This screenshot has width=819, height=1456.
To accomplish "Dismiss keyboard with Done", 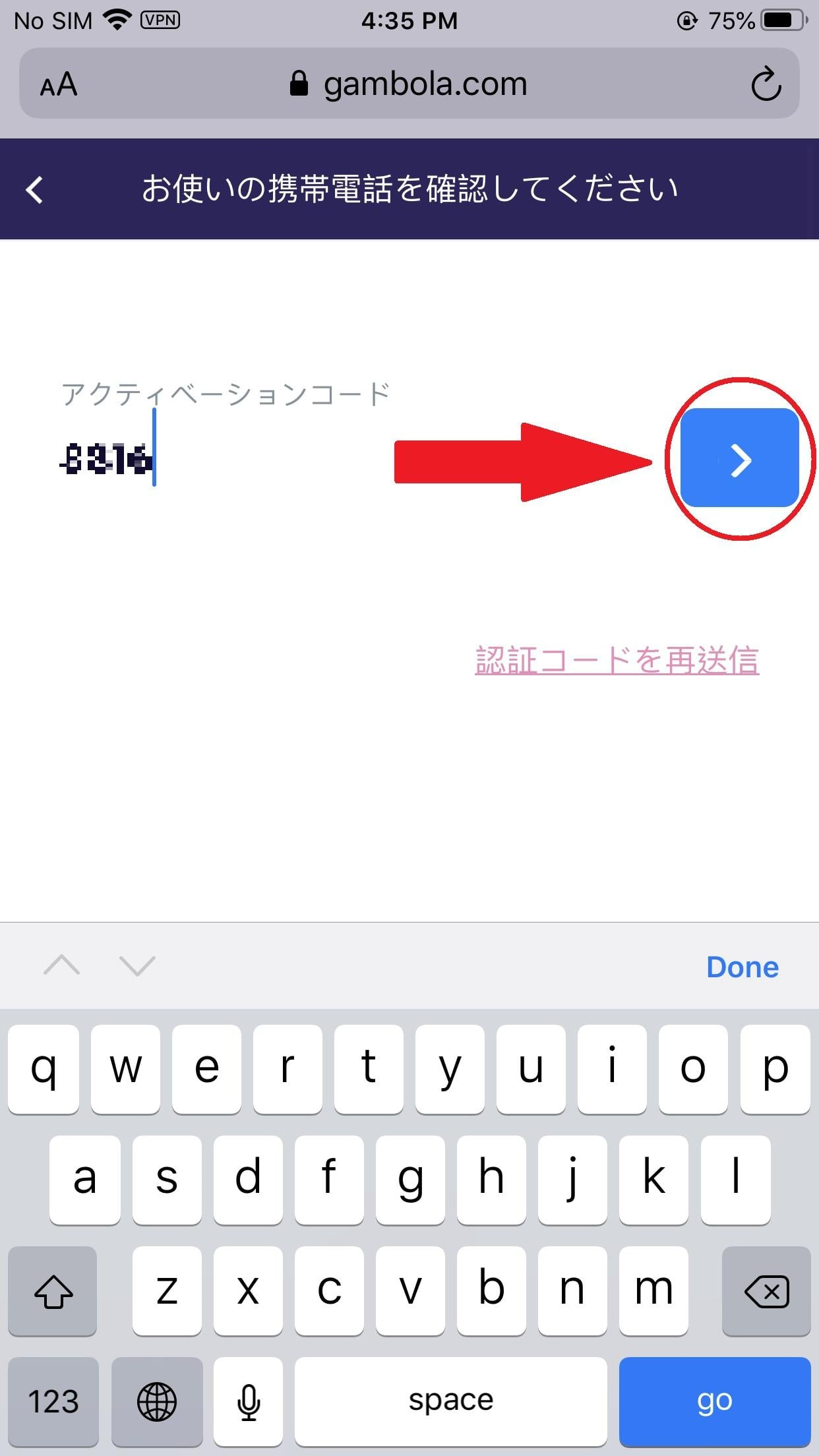I will 742,967.
